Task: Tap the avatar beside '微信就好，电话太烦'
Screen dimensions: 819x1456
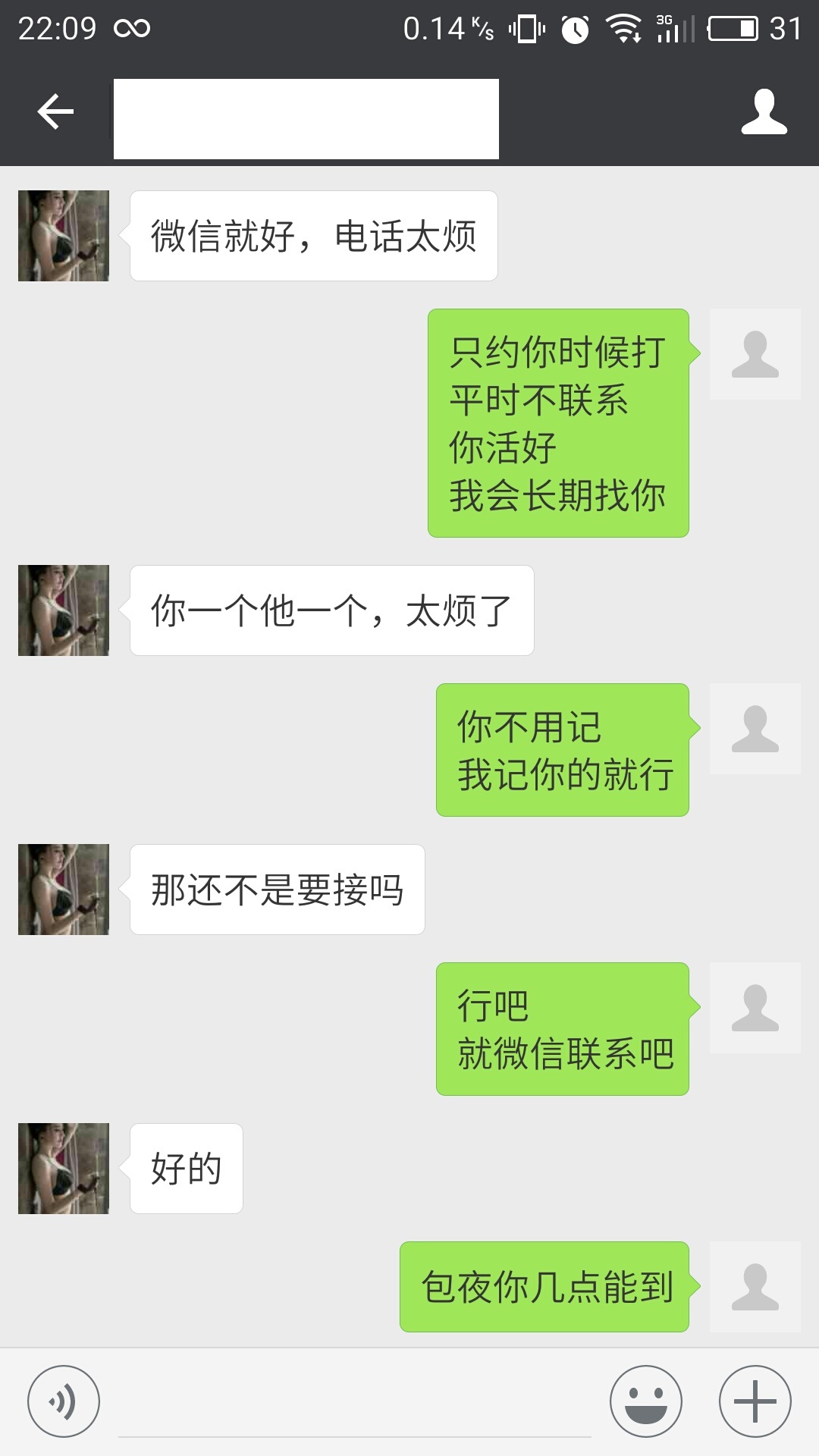Action: [64, 235]
